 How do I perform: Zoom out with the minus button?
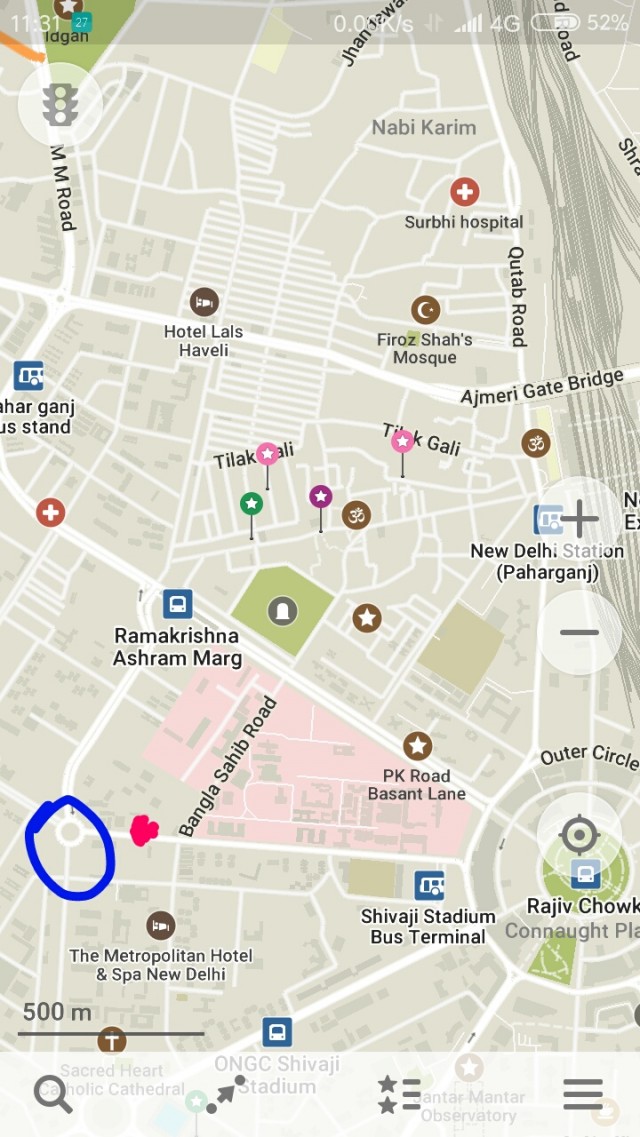tap(580, 632)
